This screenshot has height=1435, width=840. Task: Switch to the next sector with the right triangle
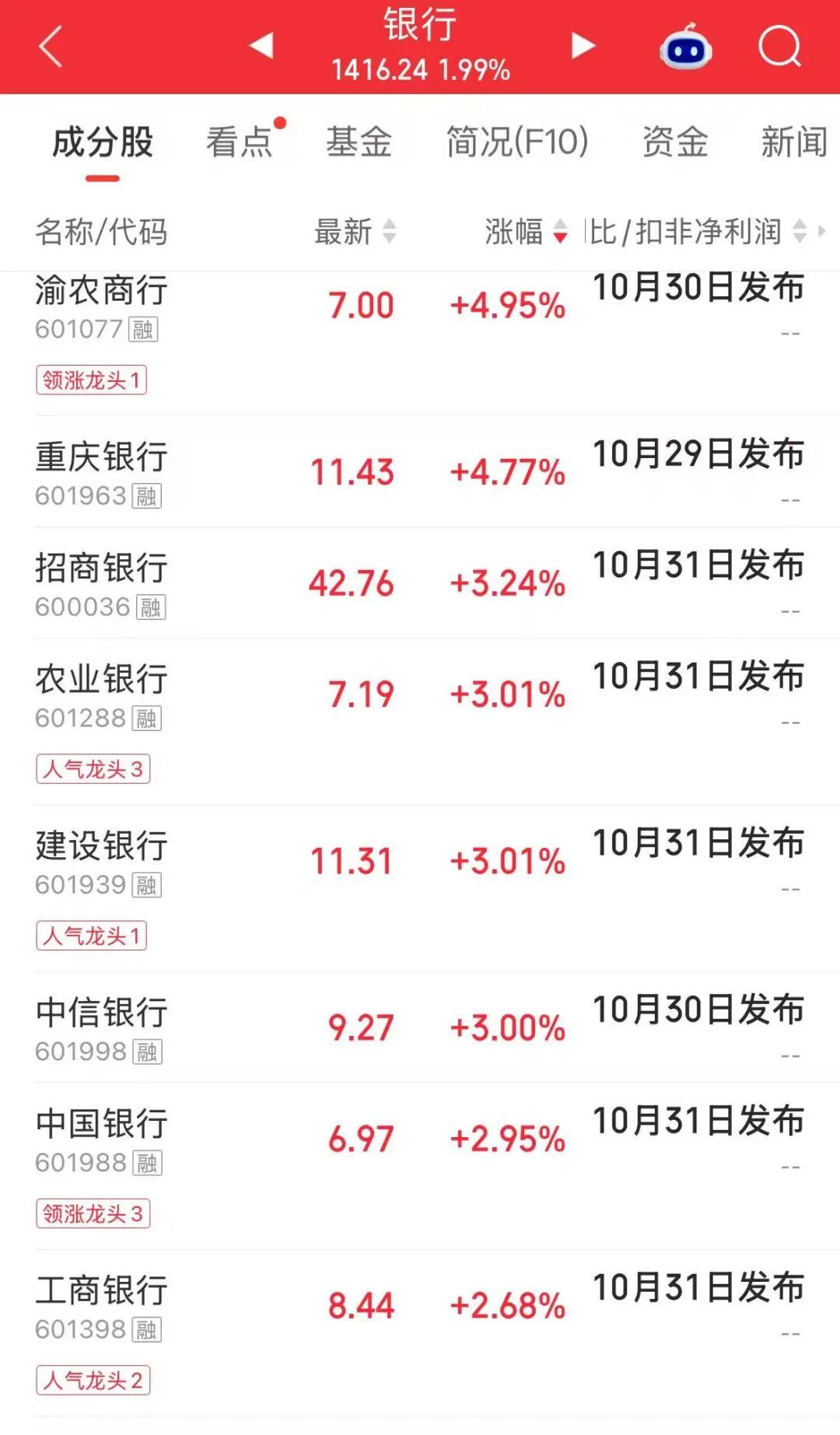pyautogui.click(x=583, y=45)
